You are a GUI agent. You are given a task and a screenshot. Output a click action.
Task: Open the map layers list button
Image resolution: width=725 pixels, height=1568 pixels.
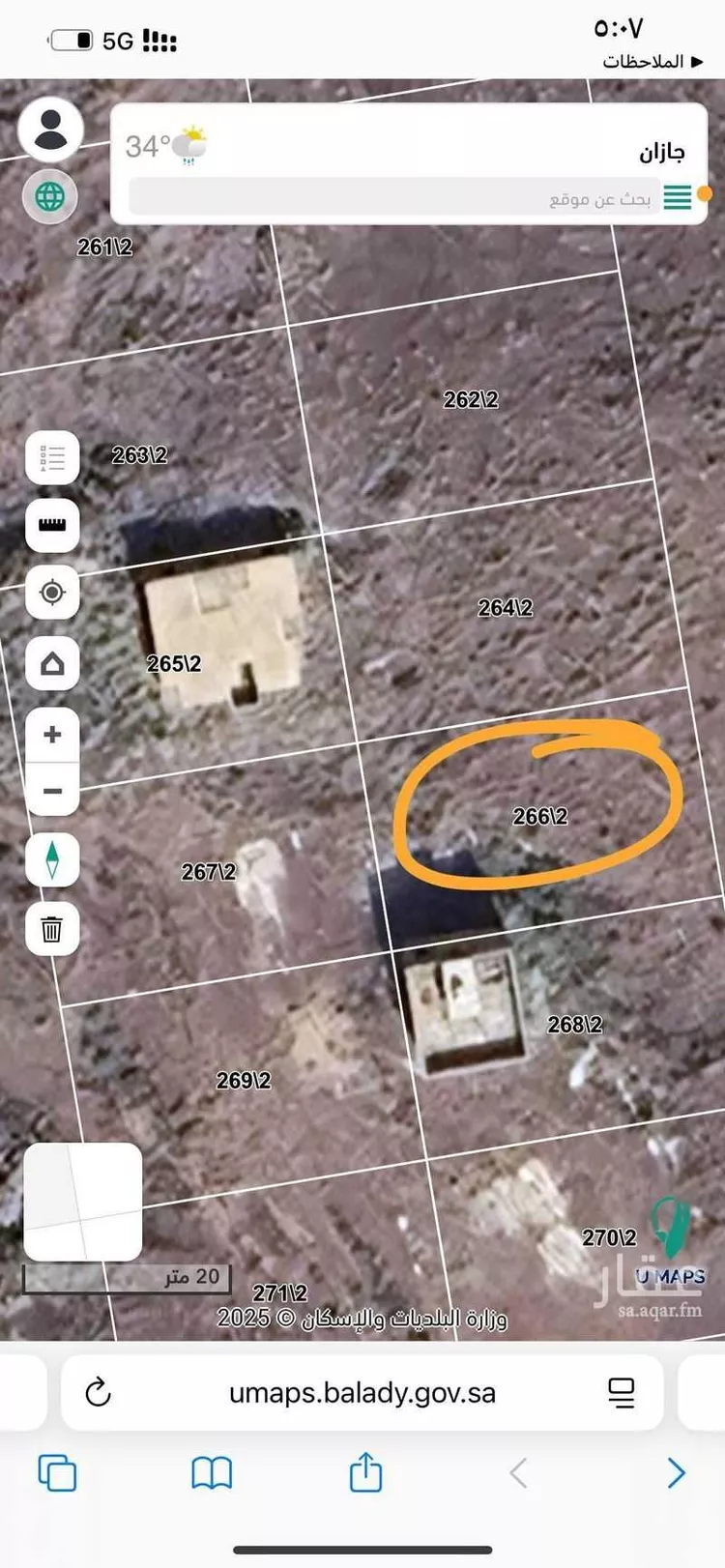pyautogui.click(x=52, y=458)
